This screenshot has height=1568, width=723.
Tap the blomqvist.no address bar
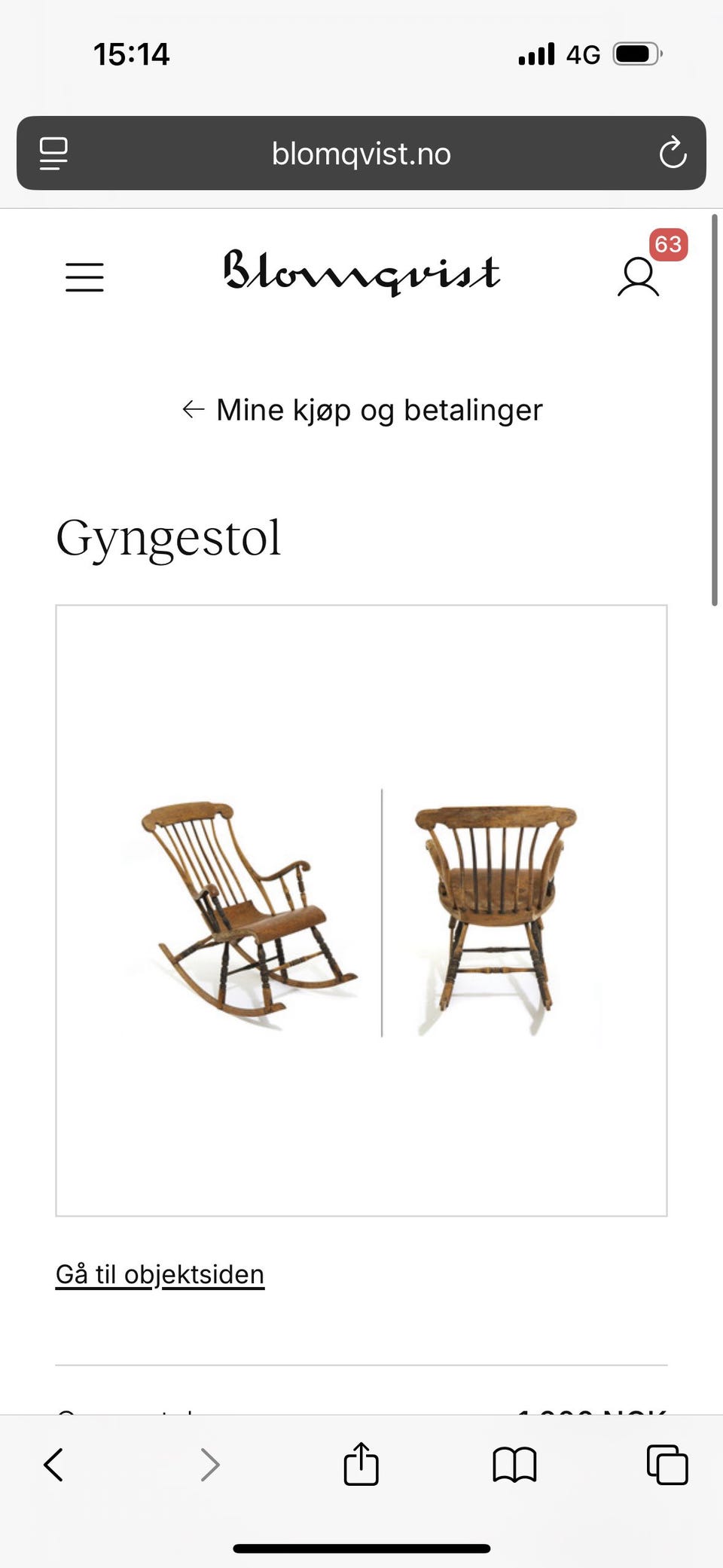361,154
